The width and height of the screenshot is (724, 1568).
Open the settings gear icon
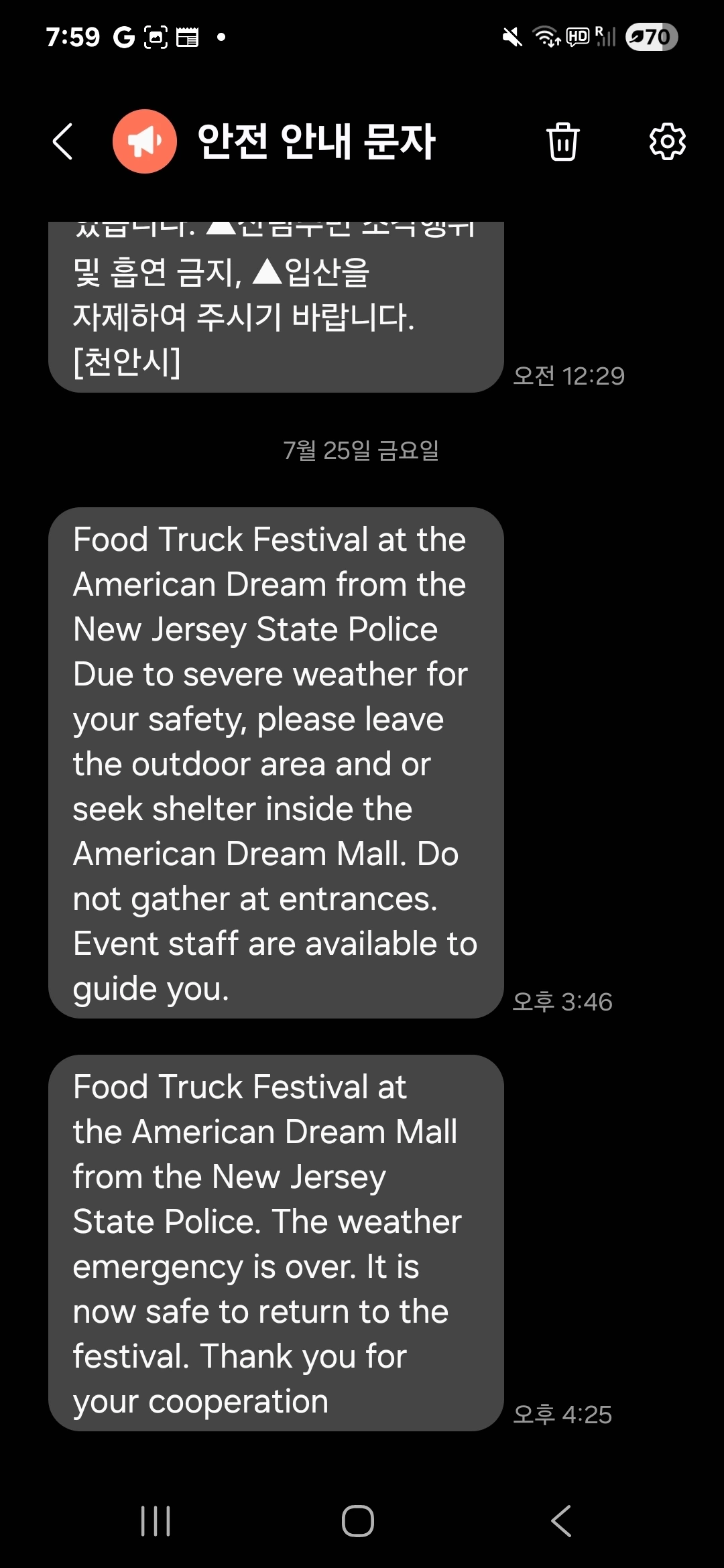pyautogui.click(x=667, y=141)
